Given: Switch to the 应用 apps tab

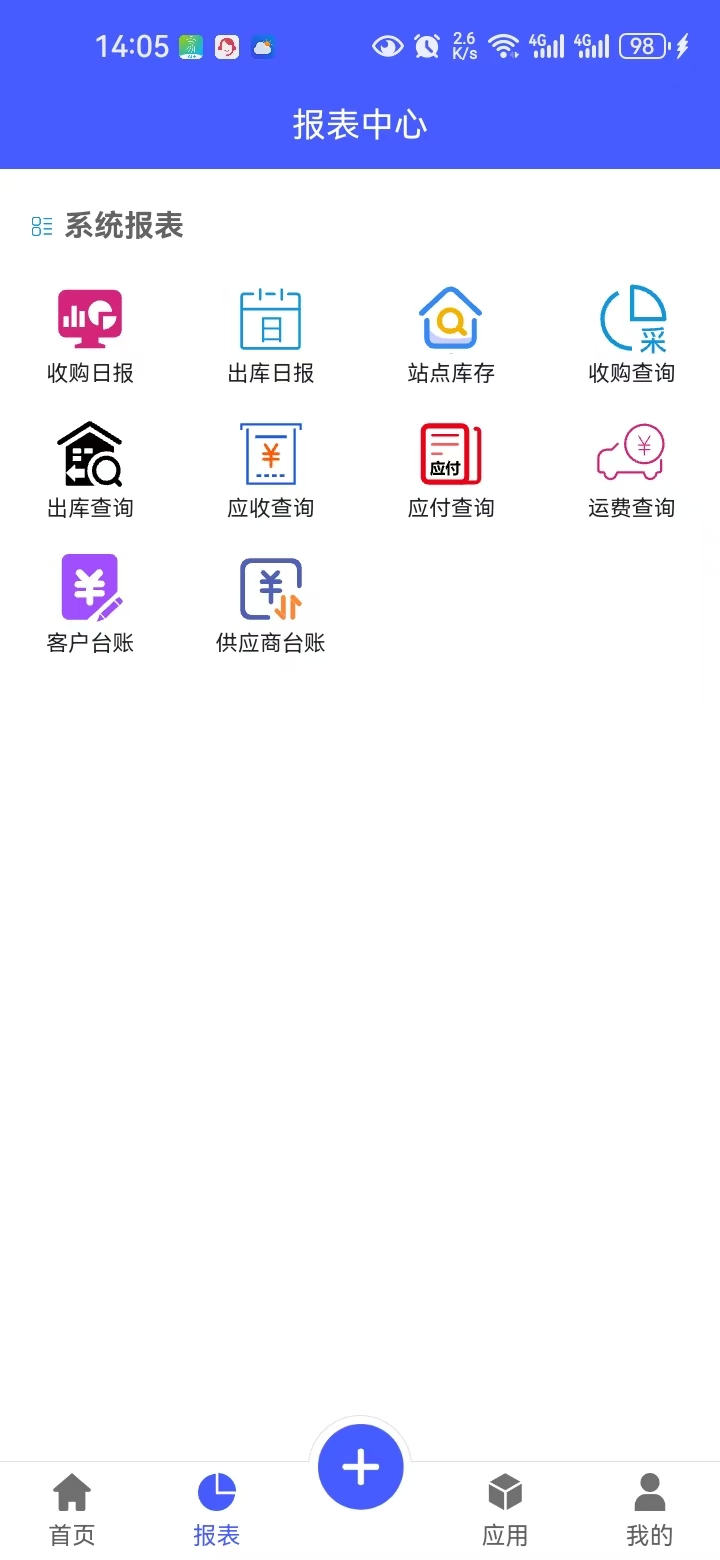Looking at the screenshot, I should [505, 1510].
